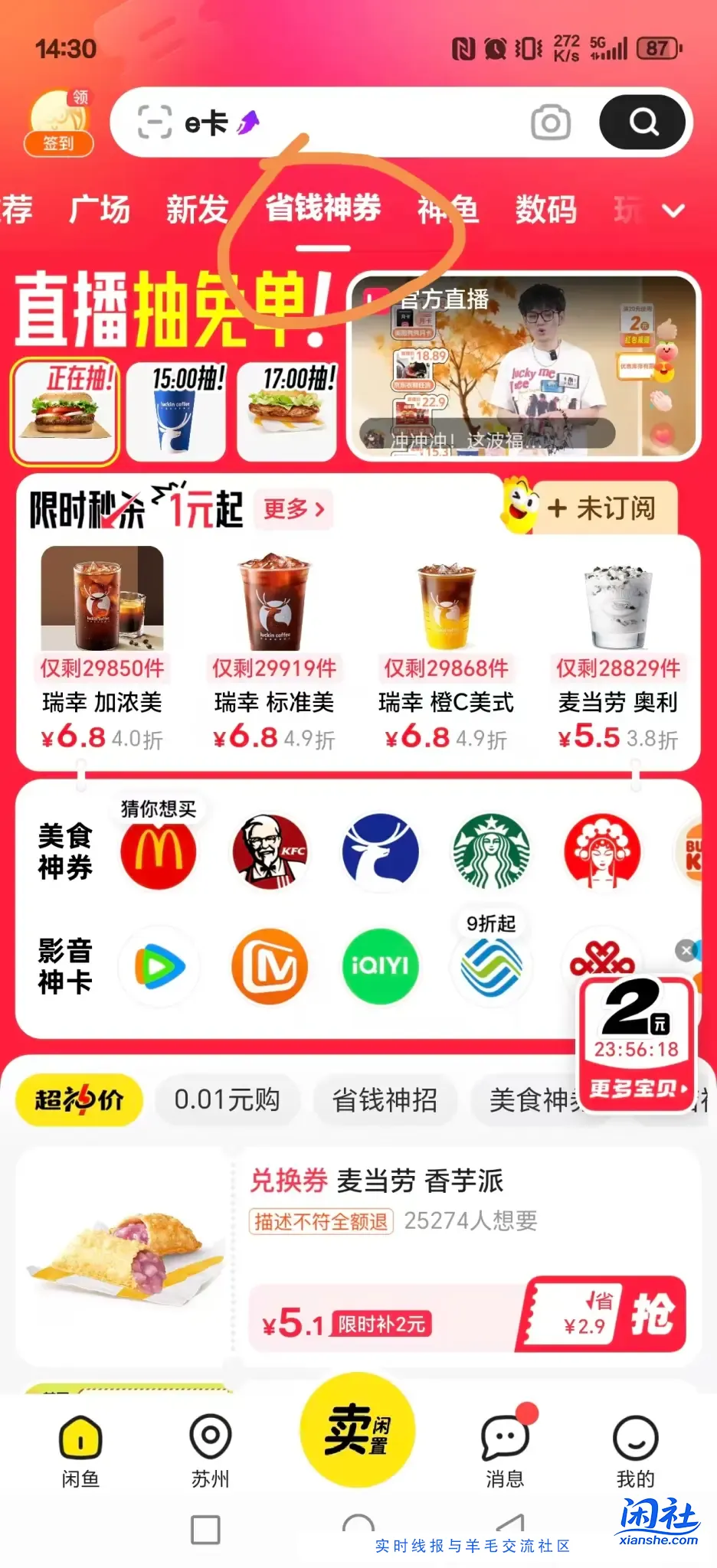The height and width of the screenshot is (1568, 717).
Task: Select the Luckin Coffee deer icon
Action: [381, 852]
